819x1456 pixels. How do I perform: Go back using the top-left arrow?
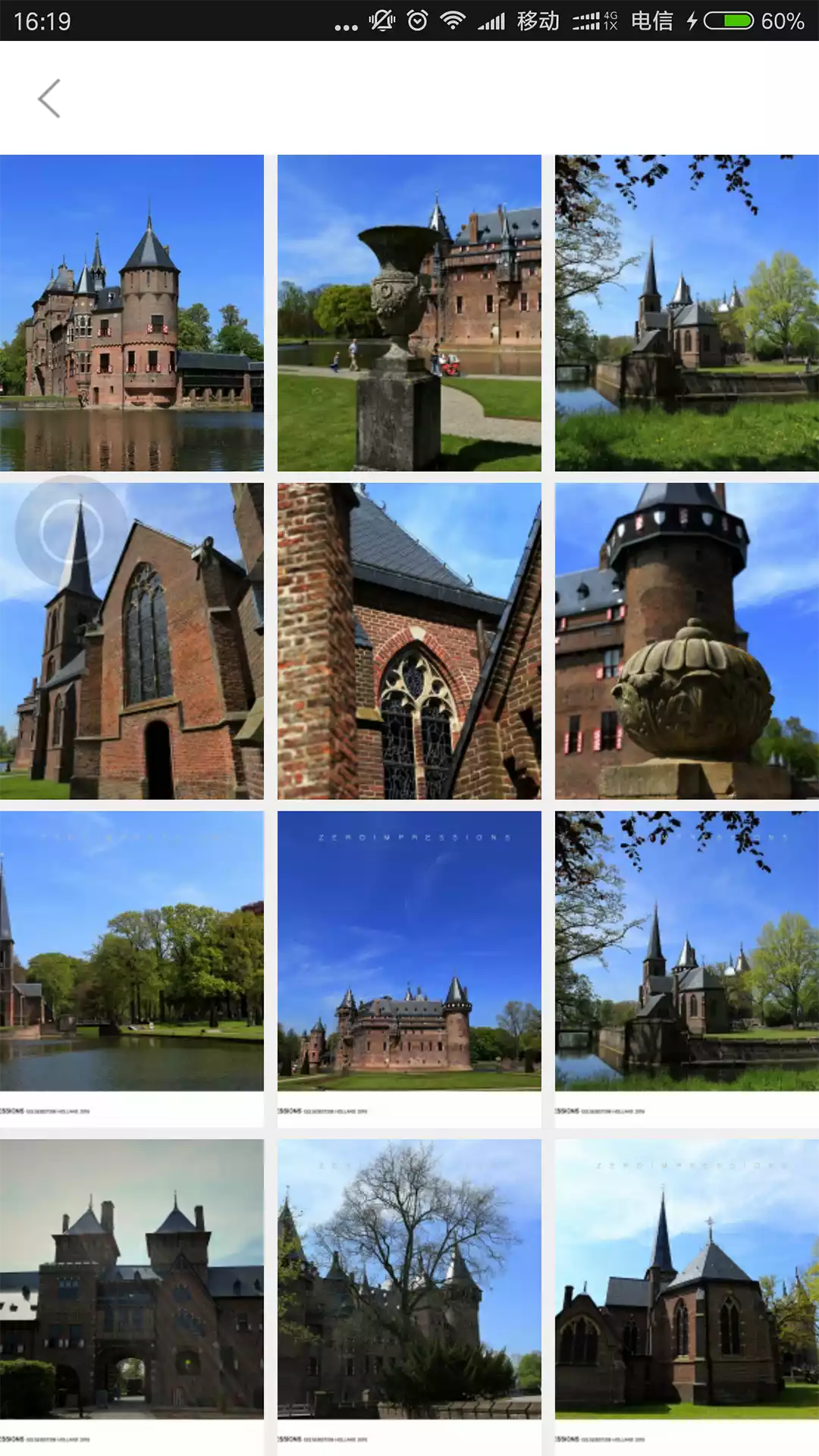(x=49, y=99)
